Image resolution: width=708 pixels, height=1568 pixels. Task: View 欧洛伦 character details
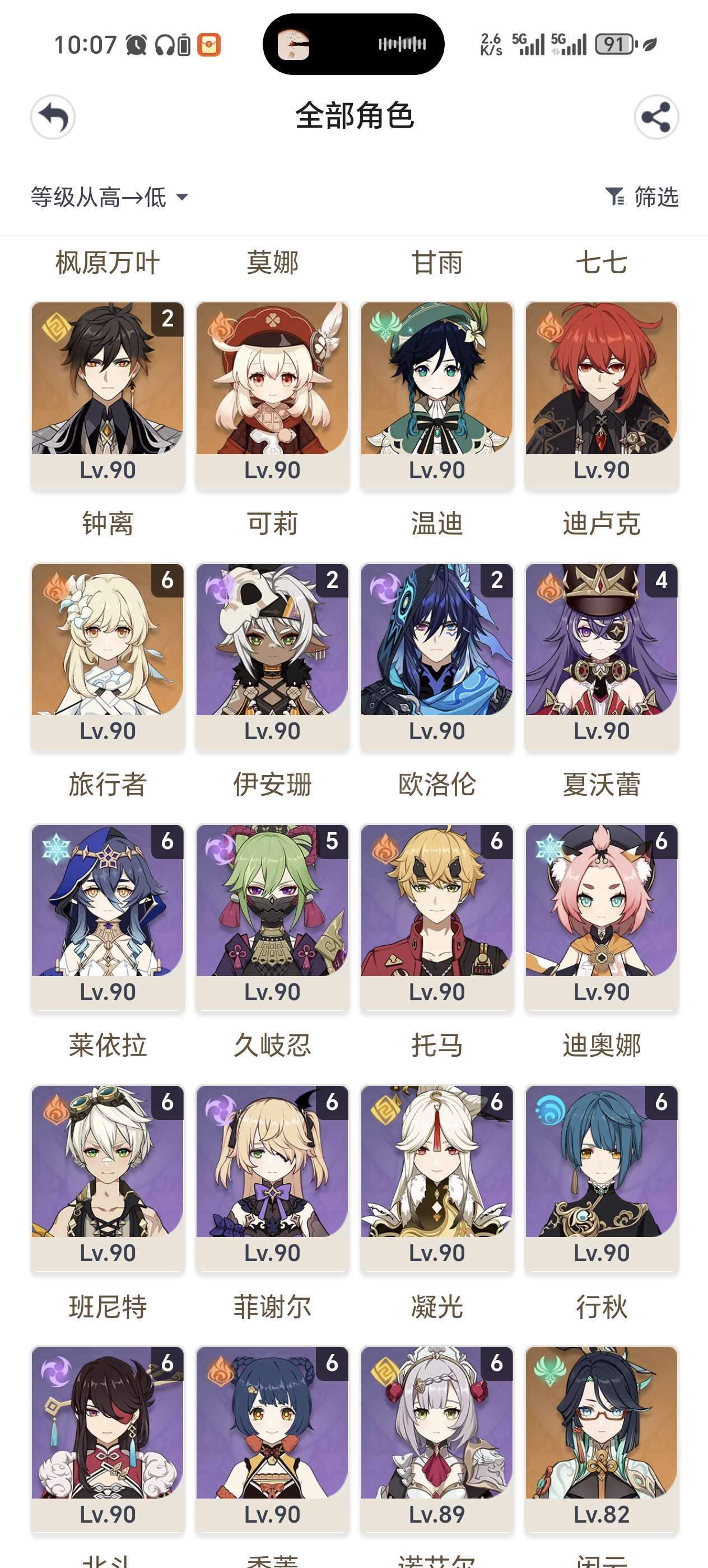coord(437,656)
